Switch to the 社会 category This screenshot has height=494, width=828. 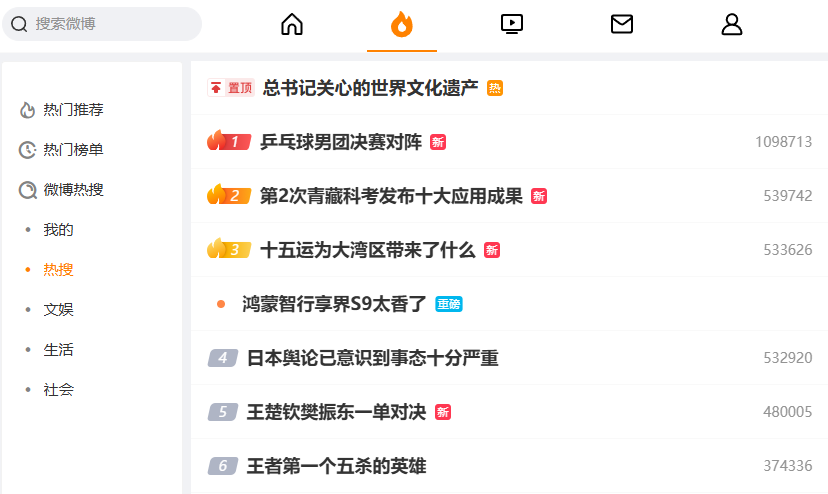tap(58, 390)
